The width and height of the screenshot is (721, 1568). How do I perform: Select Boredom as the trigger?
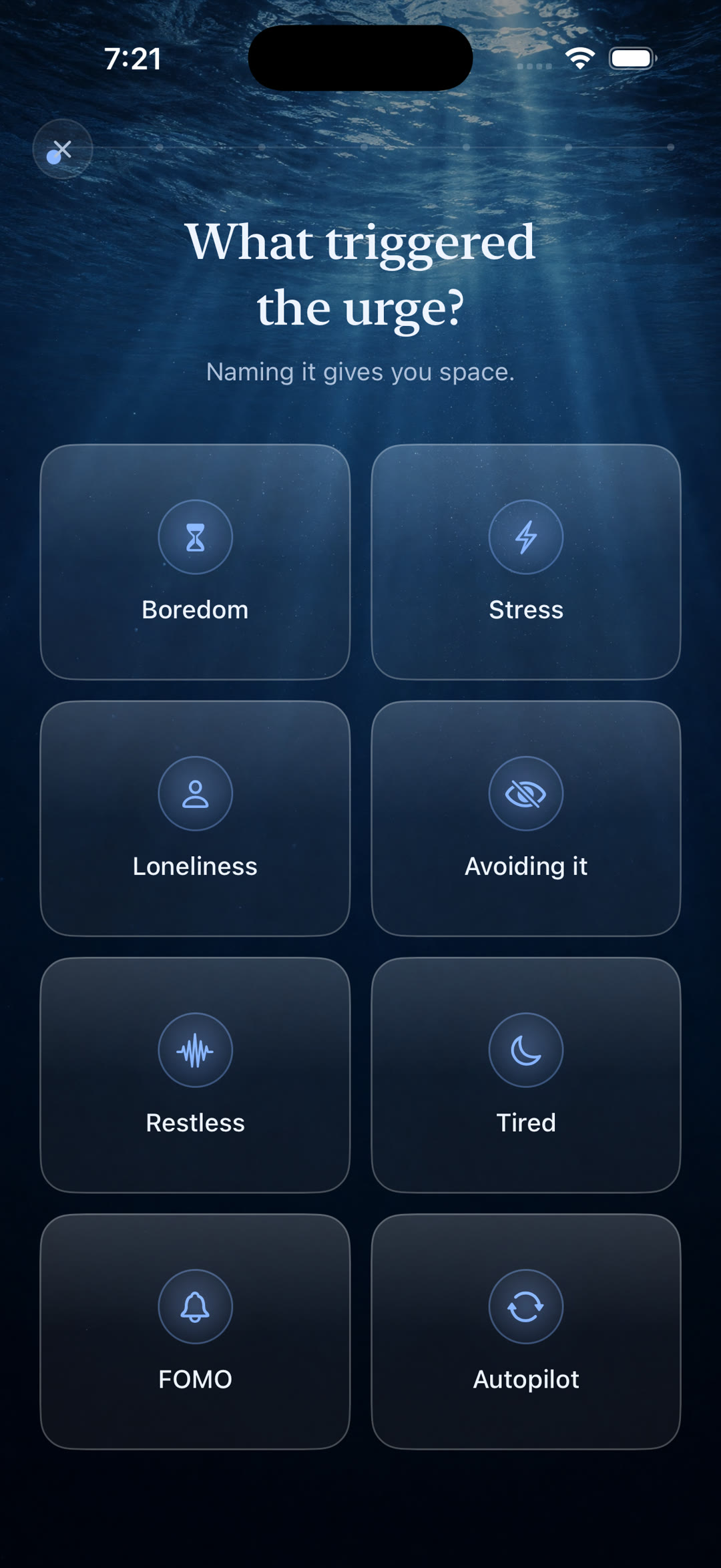click(x=195, y=562)
